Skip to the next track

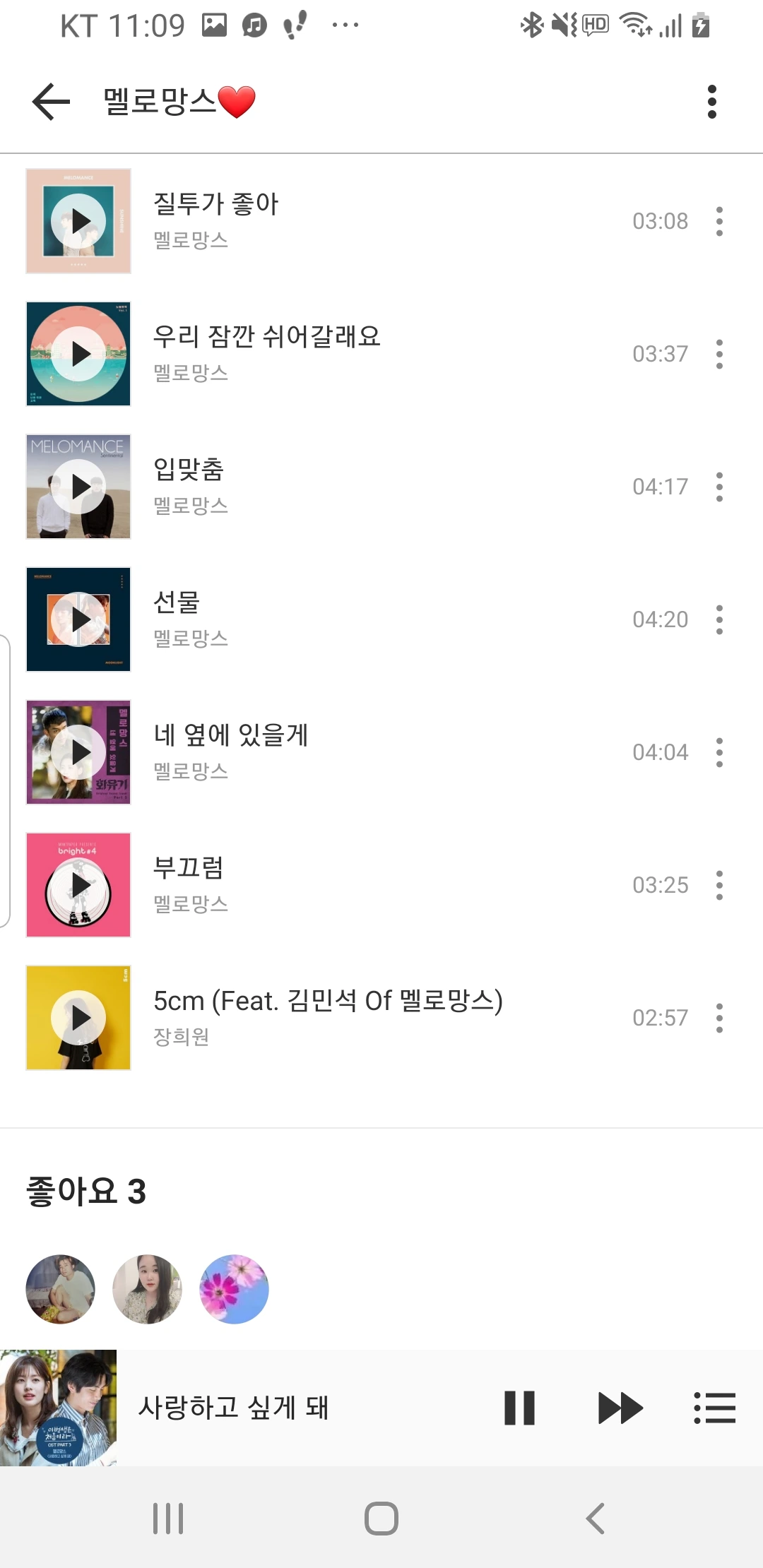tap(620, 1408)
